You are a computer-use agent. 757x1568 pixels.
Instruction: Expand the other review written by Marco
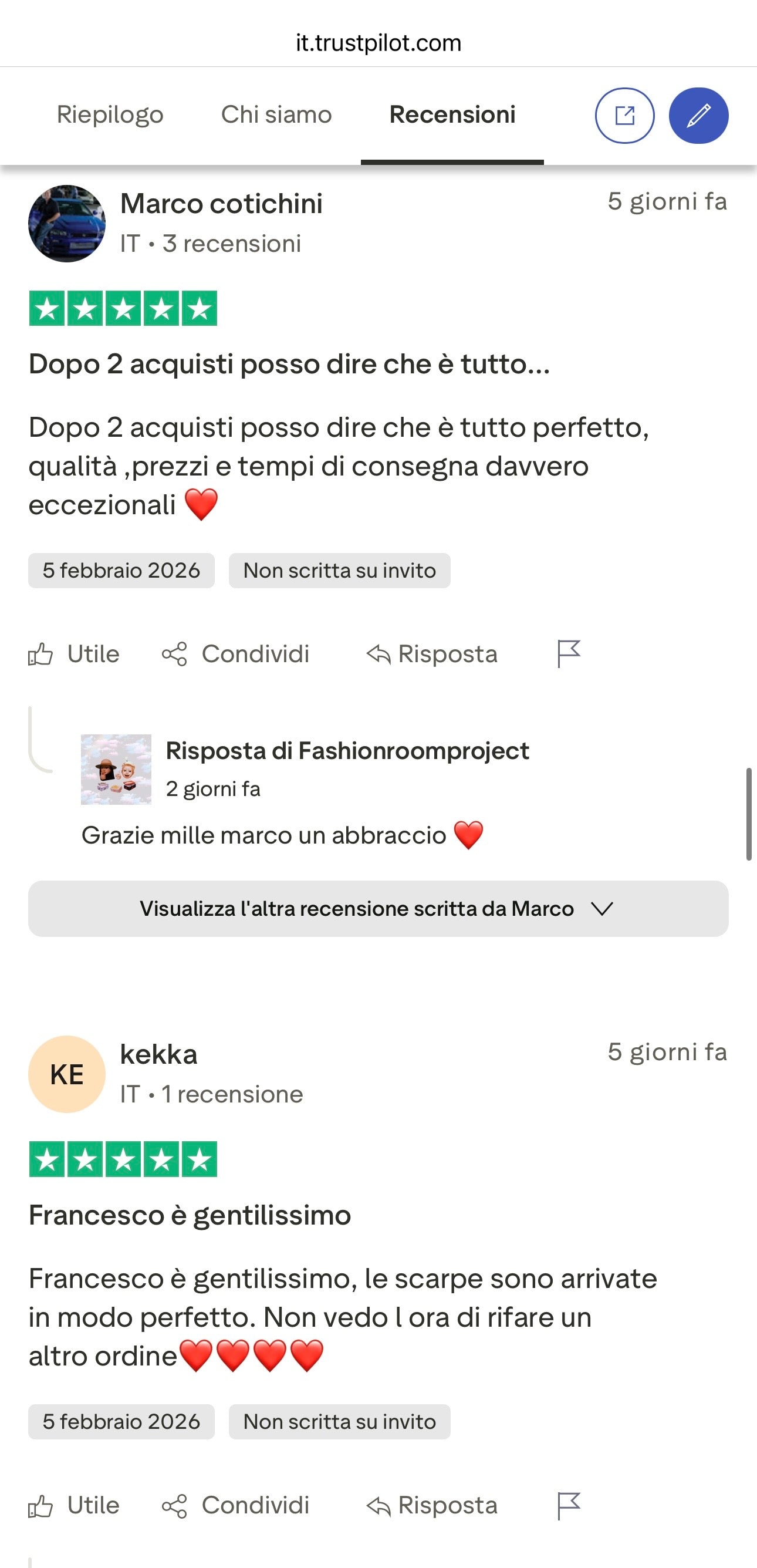click(x=378, y=908)
